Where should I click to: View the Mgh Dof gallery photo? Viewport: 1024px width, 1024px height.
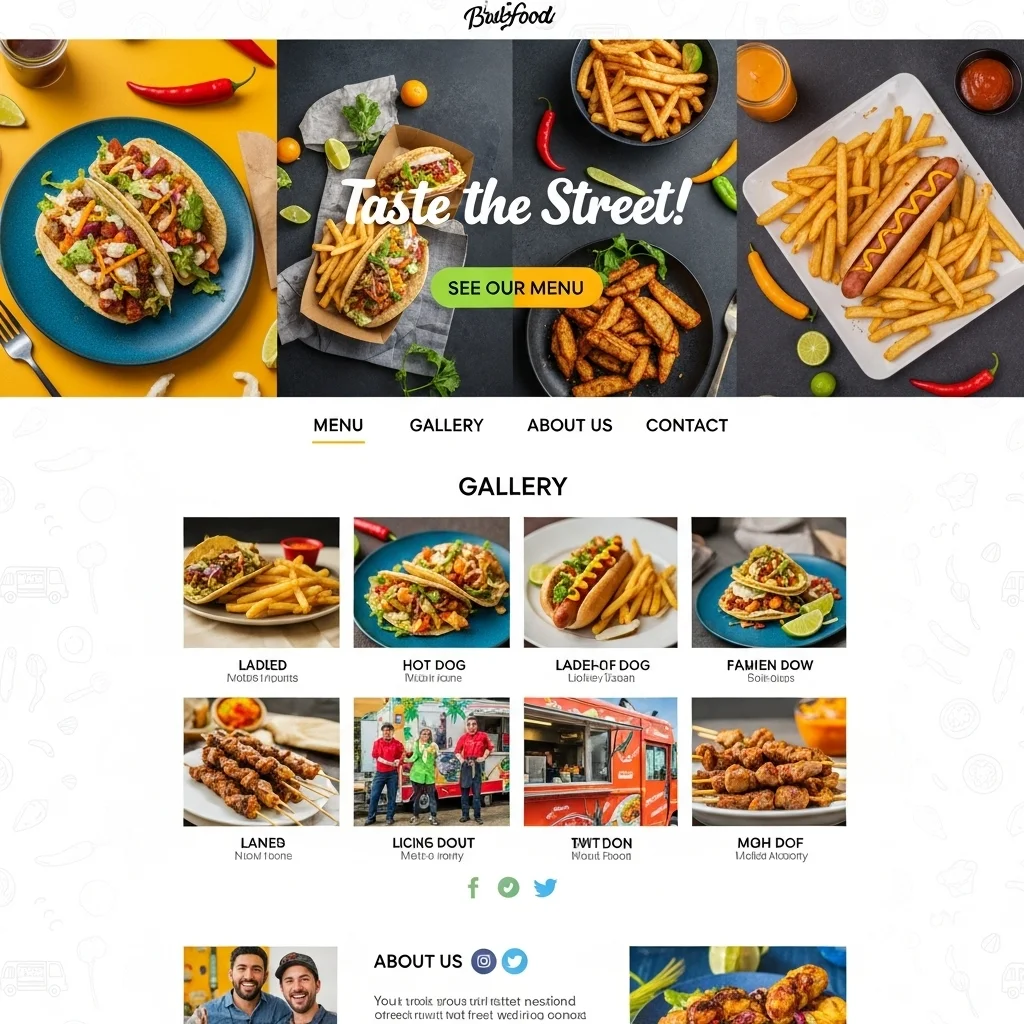(x=768, y=761)
